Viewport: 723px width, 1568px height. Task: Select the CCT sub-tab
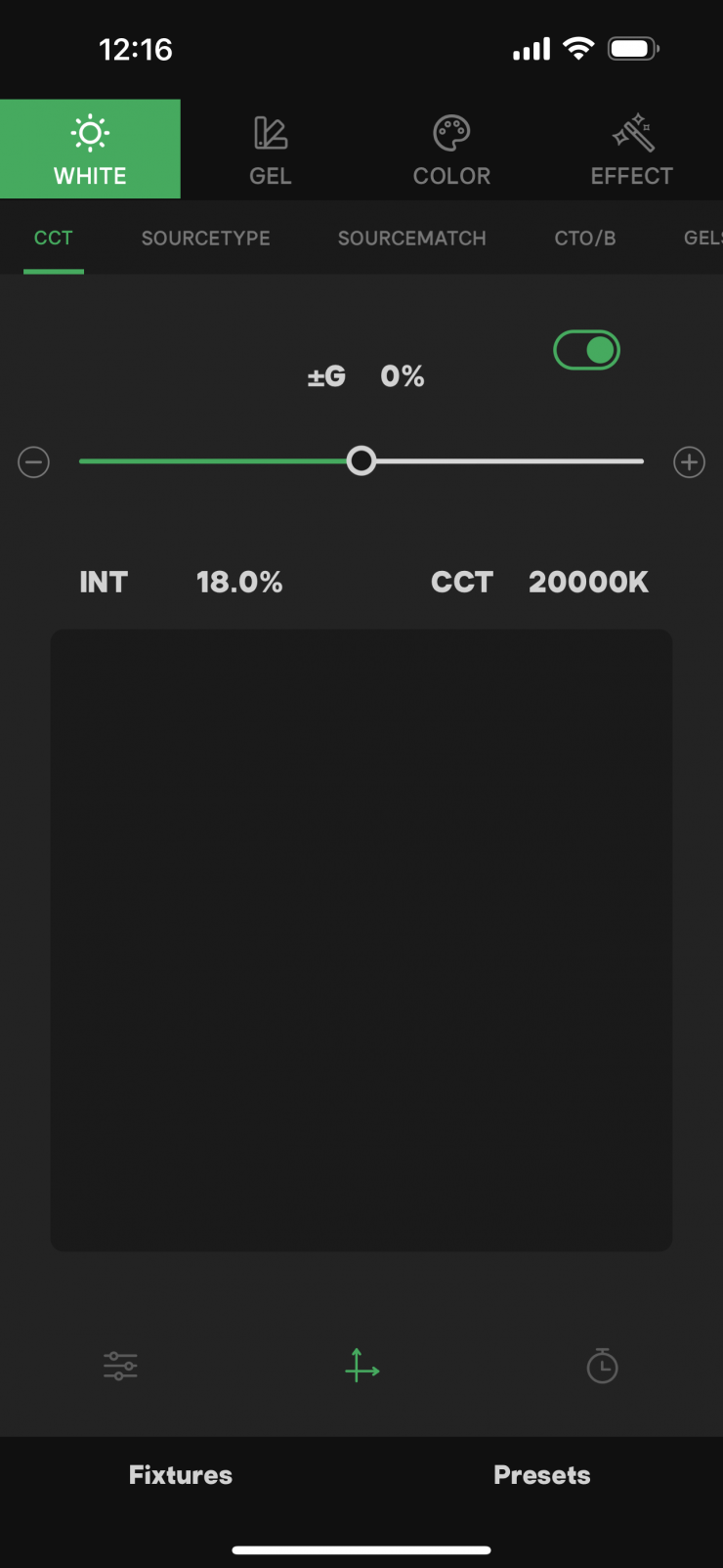[54, 238]
